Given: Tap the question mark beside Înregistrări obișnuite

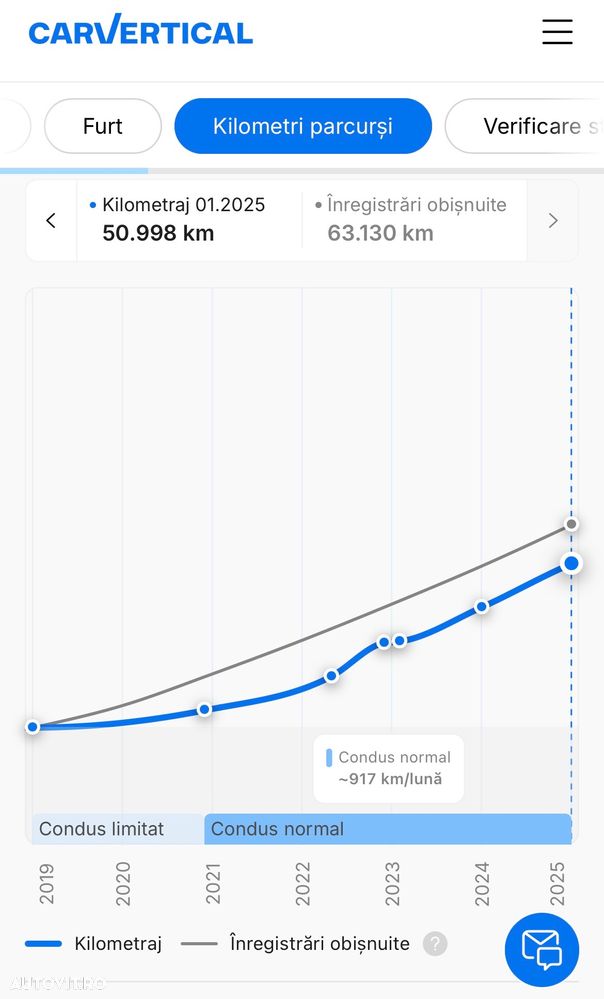Looking at the screenshot, I should [x=435, y=943].
